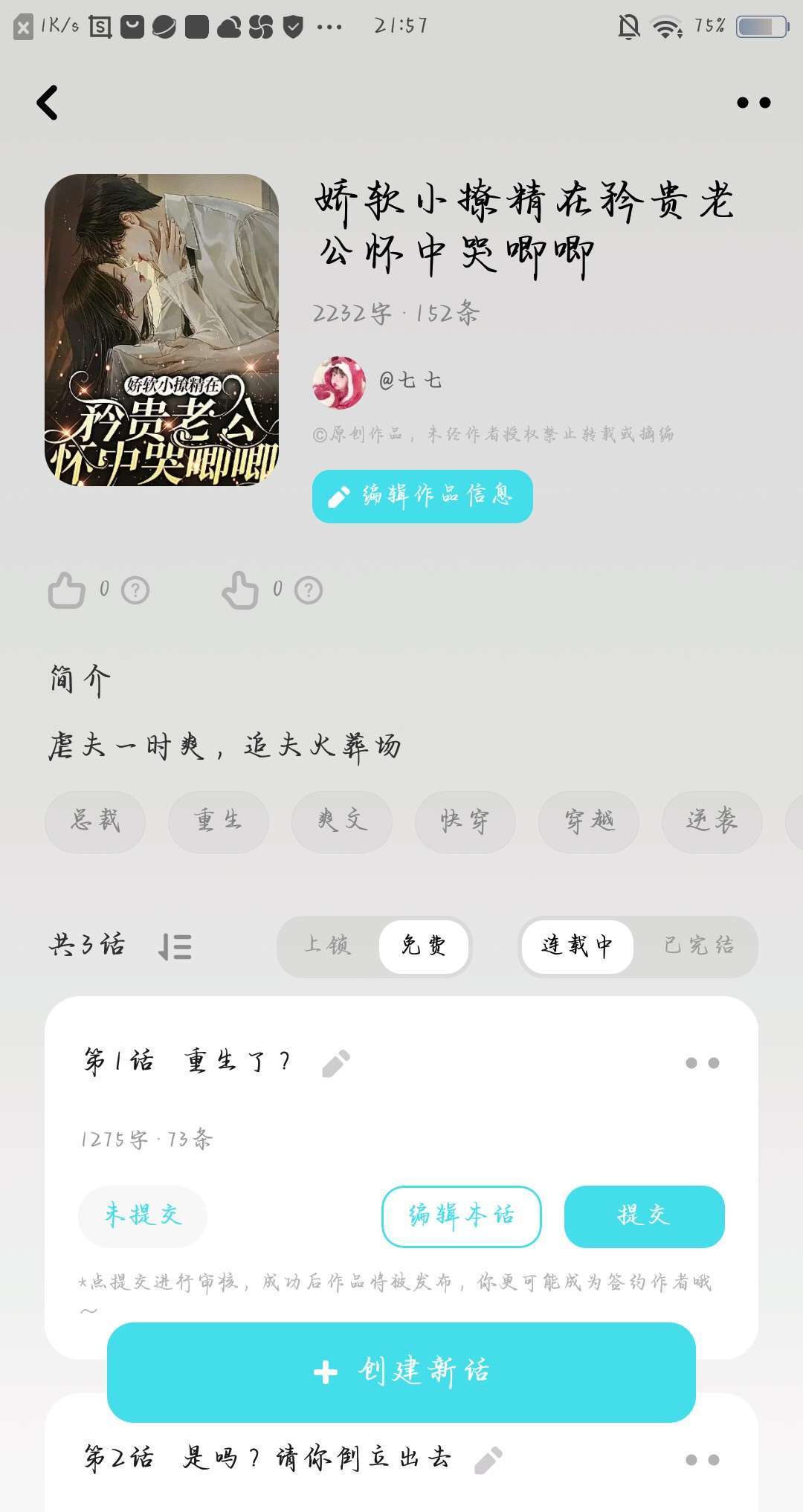This screenshot has height=1512, width=803.
Task: Open the book cover image
Action: point(161,330)
